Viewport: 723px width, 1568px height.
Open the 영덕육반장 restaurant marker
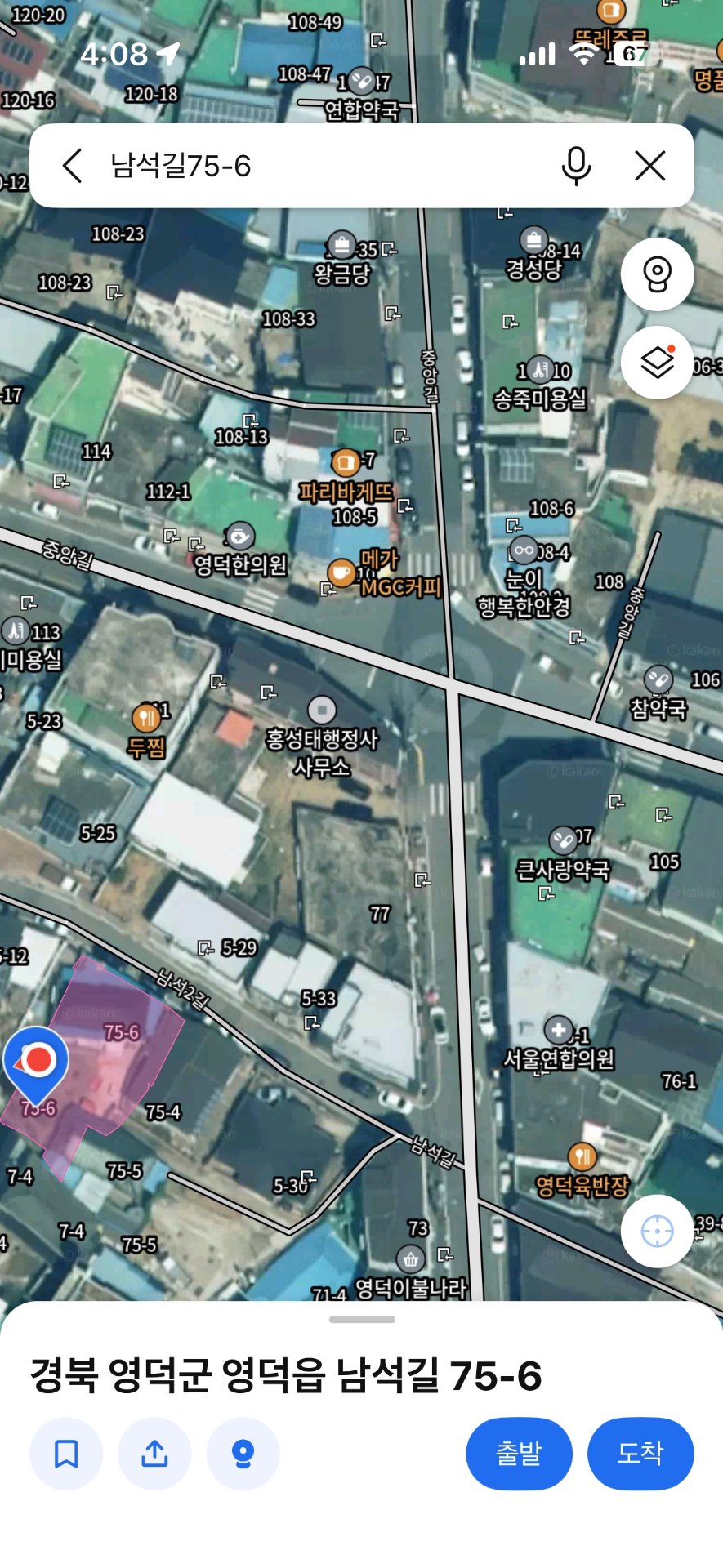point(582,1156)
